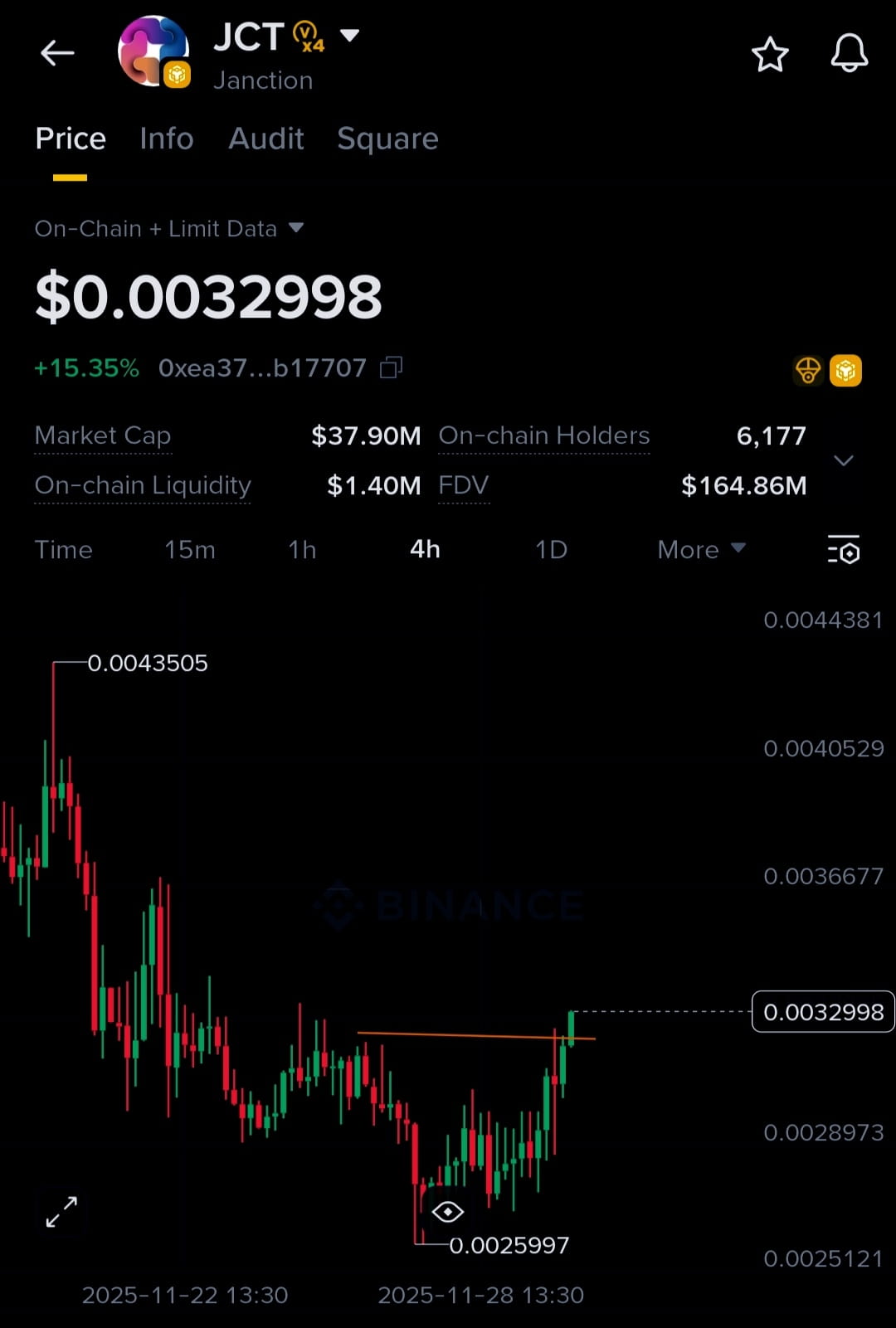Open the price alert bell
This screenshot has height=1328, width=896.
click(x=849, y=55)
